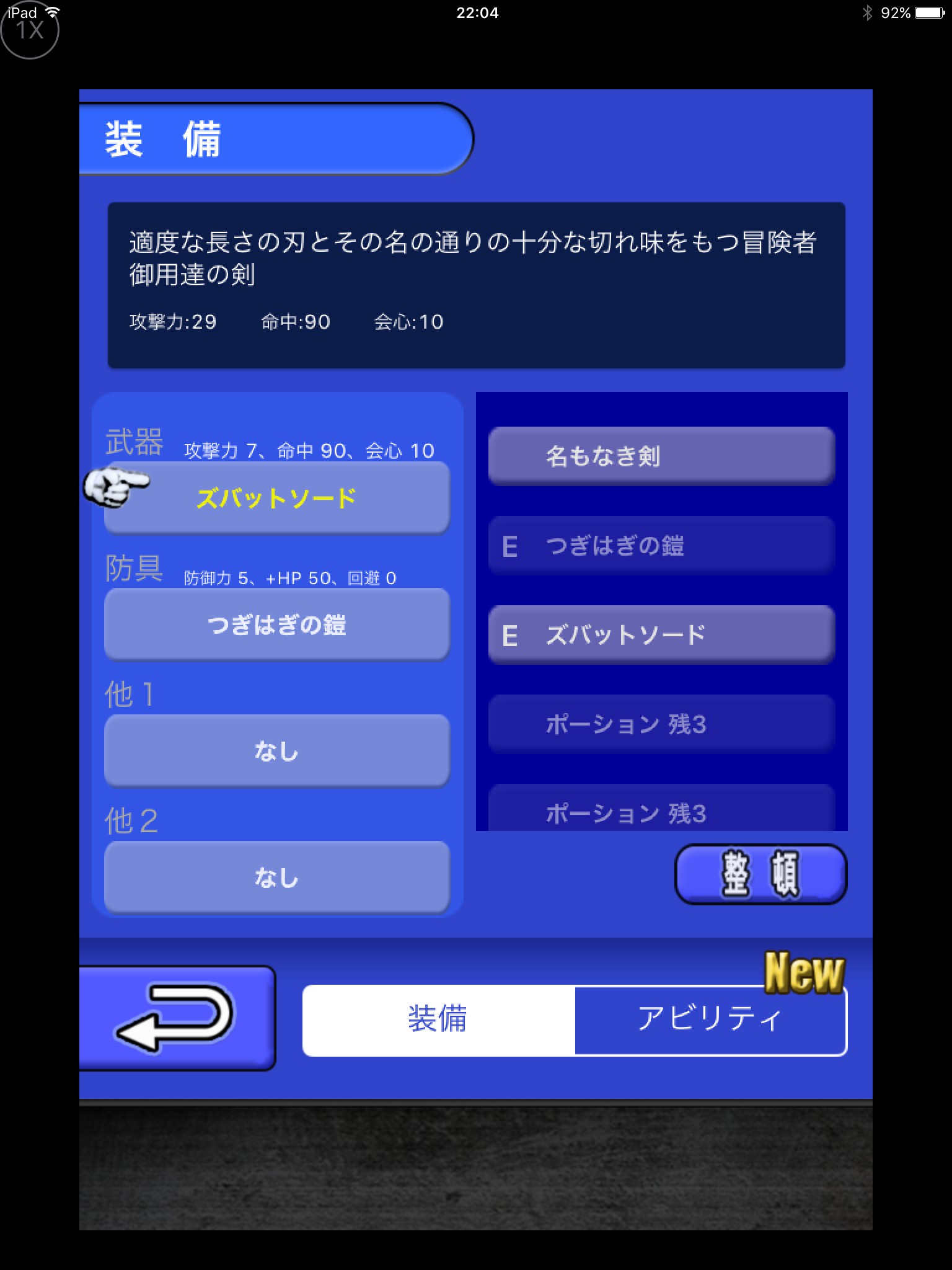Choose 名もなき剣 from the item list
The height and width of the screenshot is (1270, 952).
pyautogui.click(x=661, y=456)
